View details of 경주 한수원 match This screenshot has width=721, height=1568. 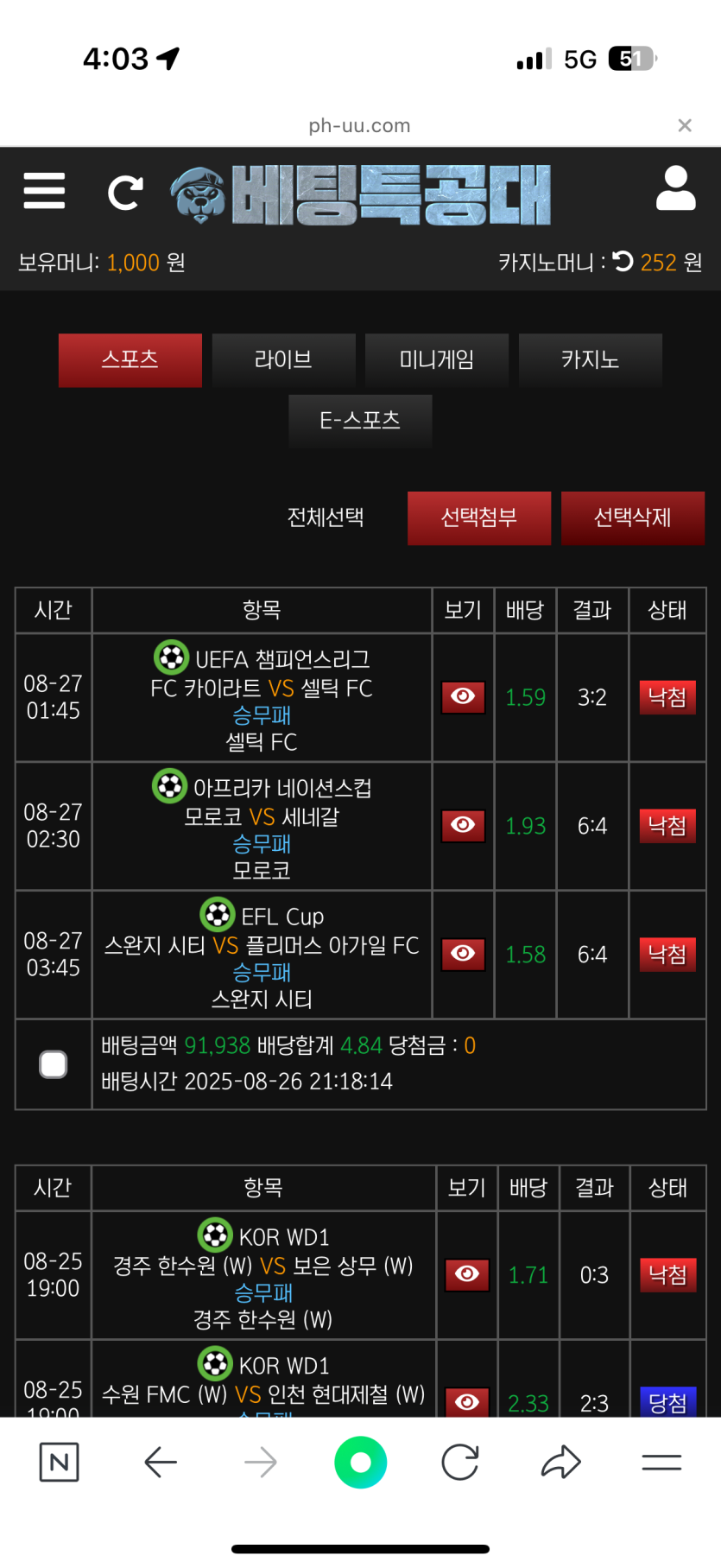467,1274
